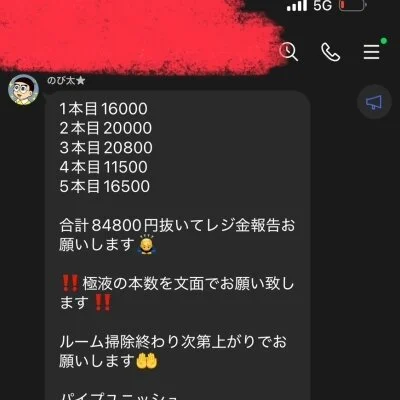Tap the megaphone announcement button
Screen dimensions: 400x400
click(374, 102)
